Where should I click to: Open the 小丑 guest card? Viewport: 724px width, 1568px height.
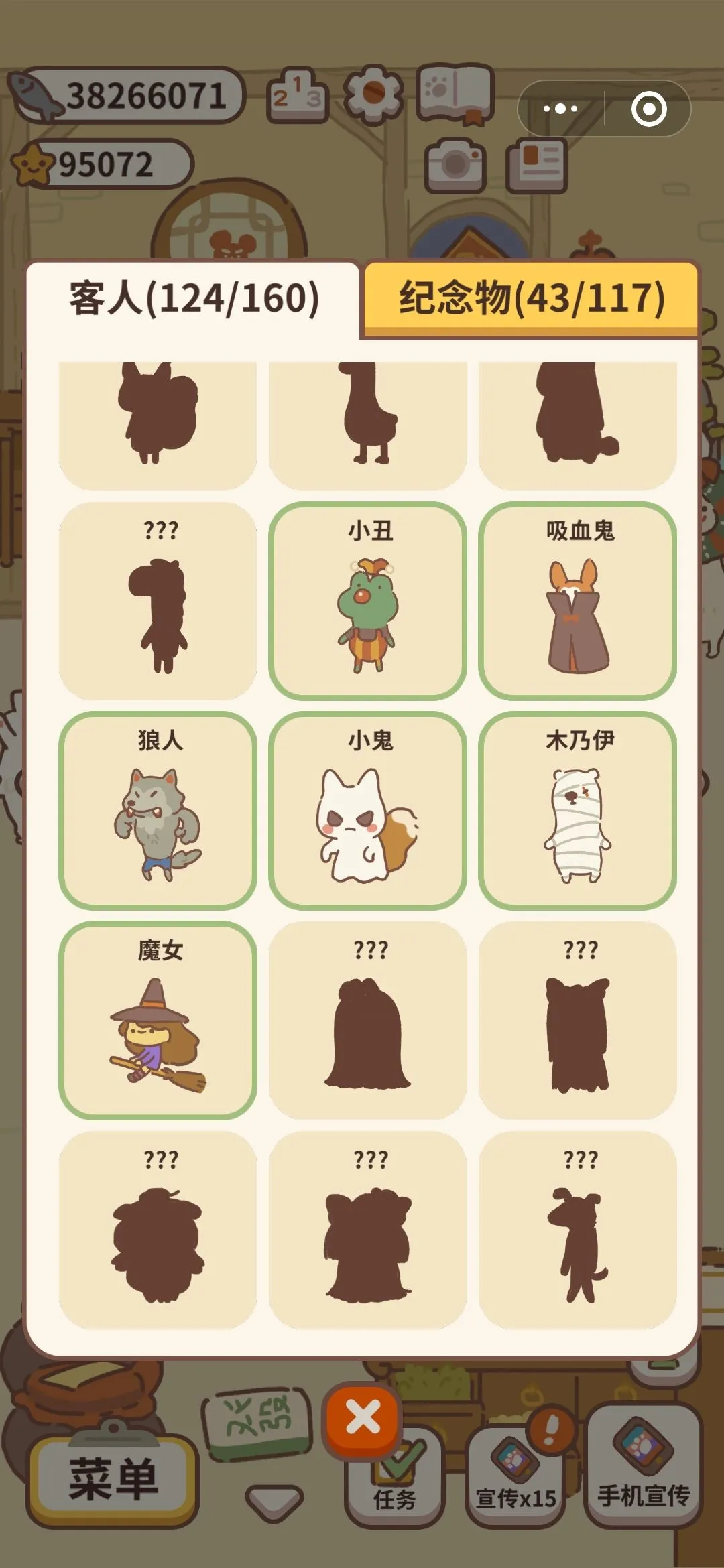[367, 601]
